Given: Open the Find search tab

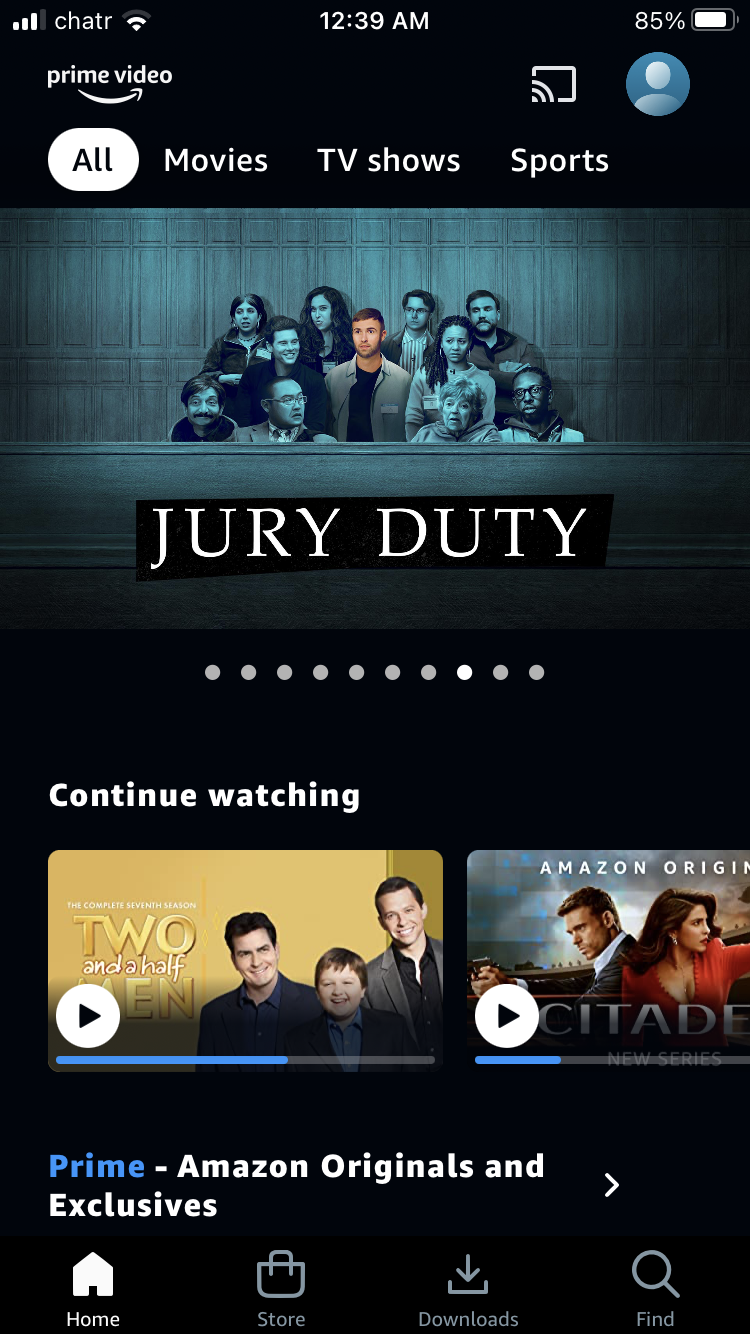Looking at the screenshot, I should pos(655,1290).
